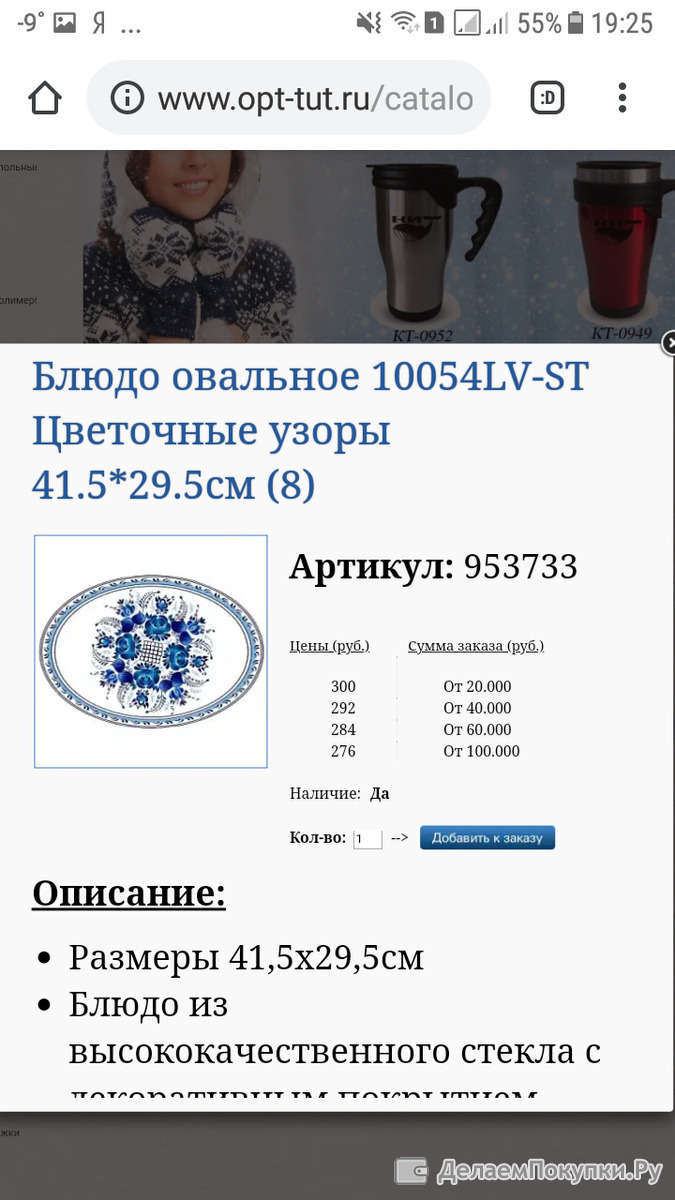Close the product popup
Screen dimensions: 675x1200
tap(669, 343)
